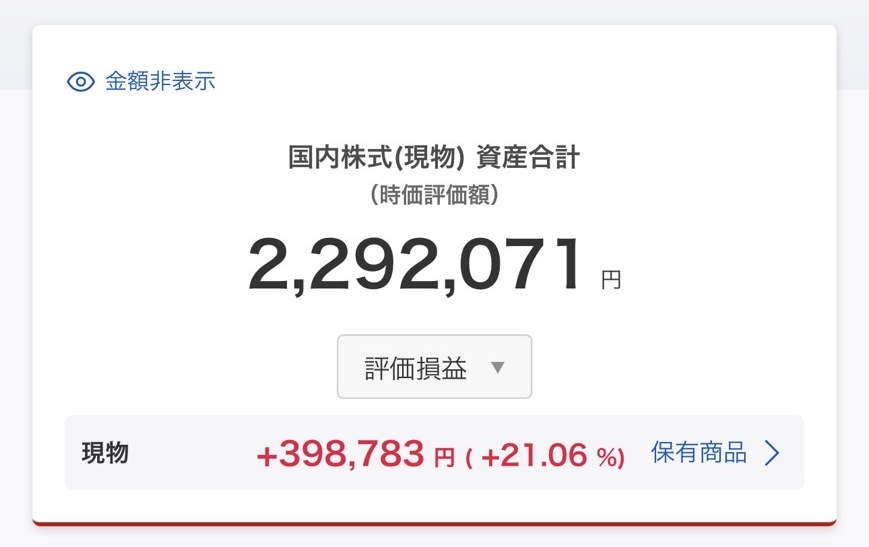The width and height of the screenshot is (869, 547).
Task: Open the 評価損益 dropdown
Action: click(434, 367)
